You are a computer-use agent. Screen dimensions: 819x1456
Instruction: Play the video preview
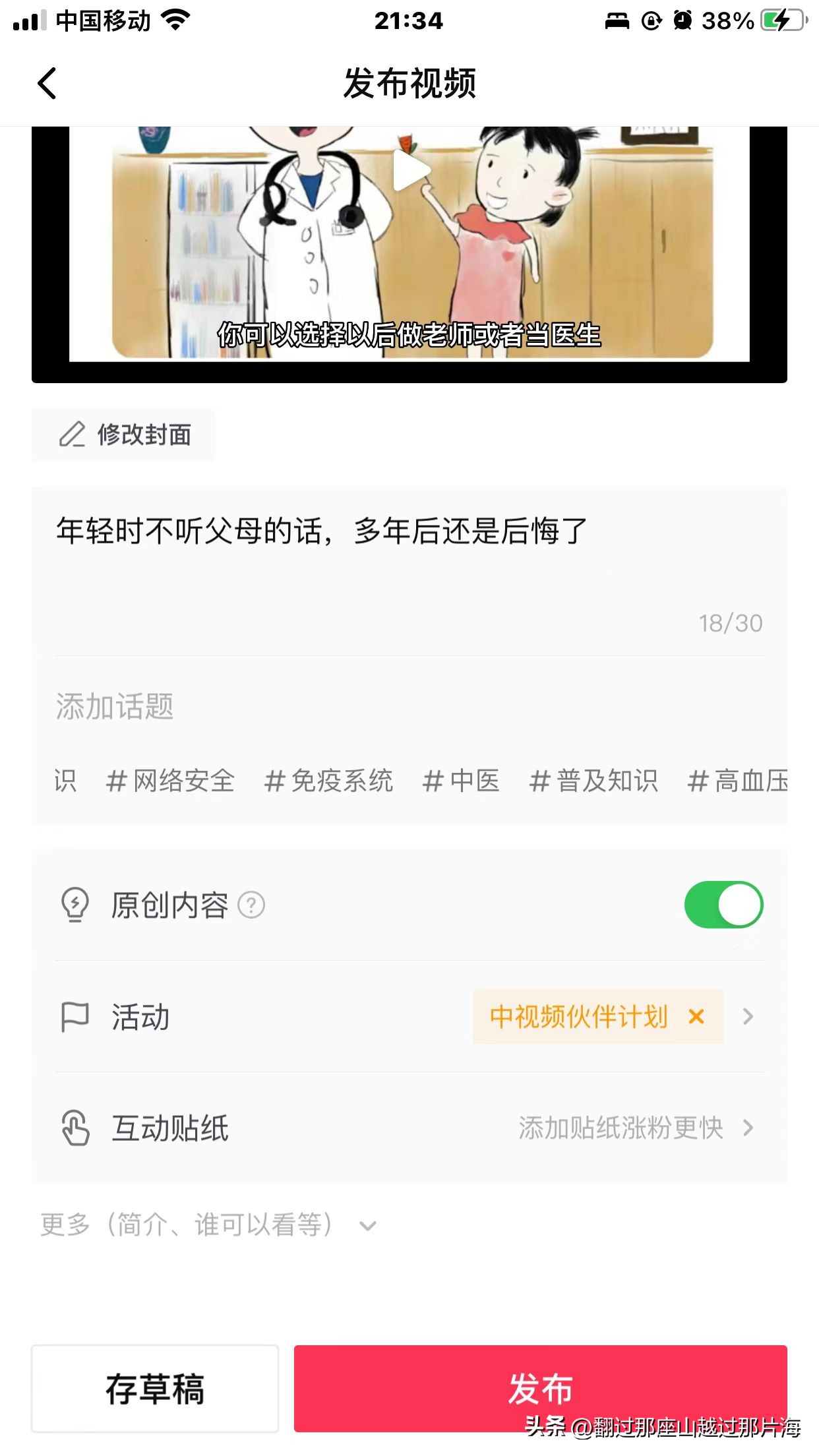[409, 170]
